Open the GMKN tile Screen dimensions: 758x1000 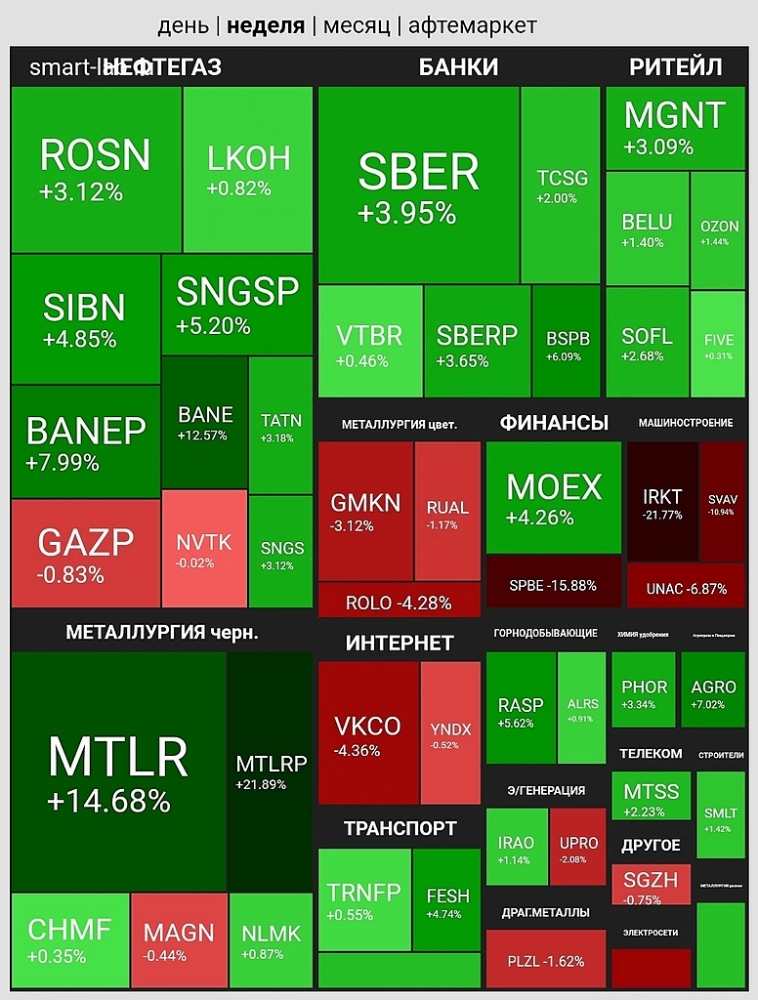(365, 512)
